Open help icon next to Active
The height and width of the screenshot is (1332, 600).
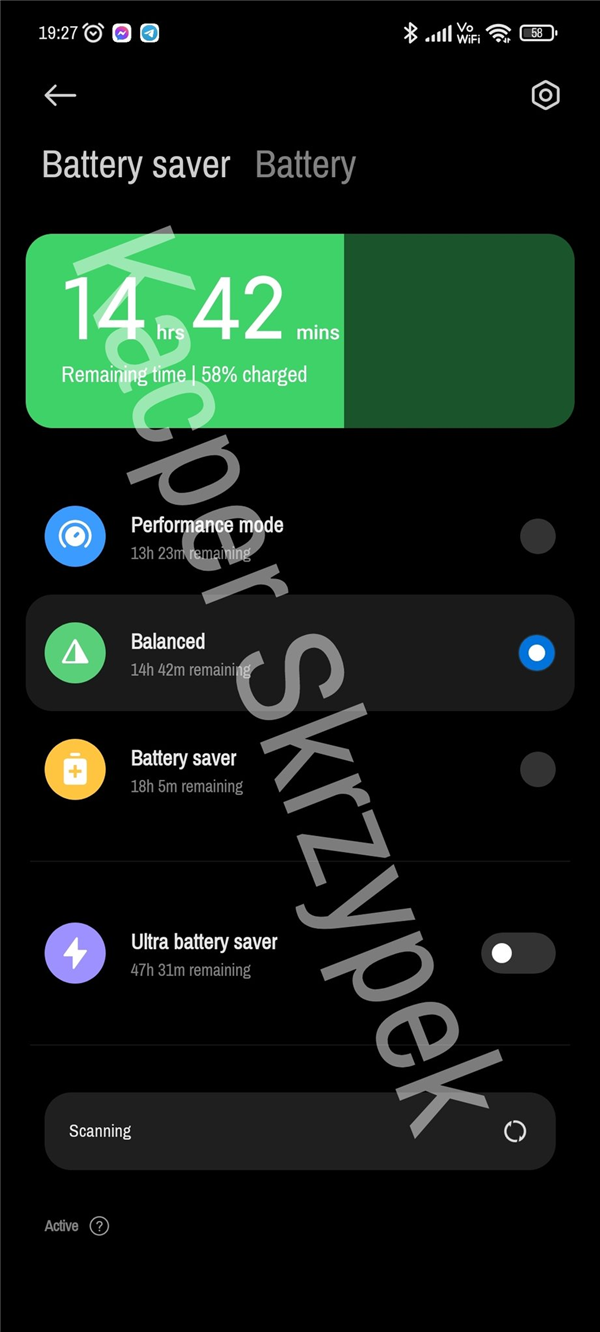[99, 1226]
